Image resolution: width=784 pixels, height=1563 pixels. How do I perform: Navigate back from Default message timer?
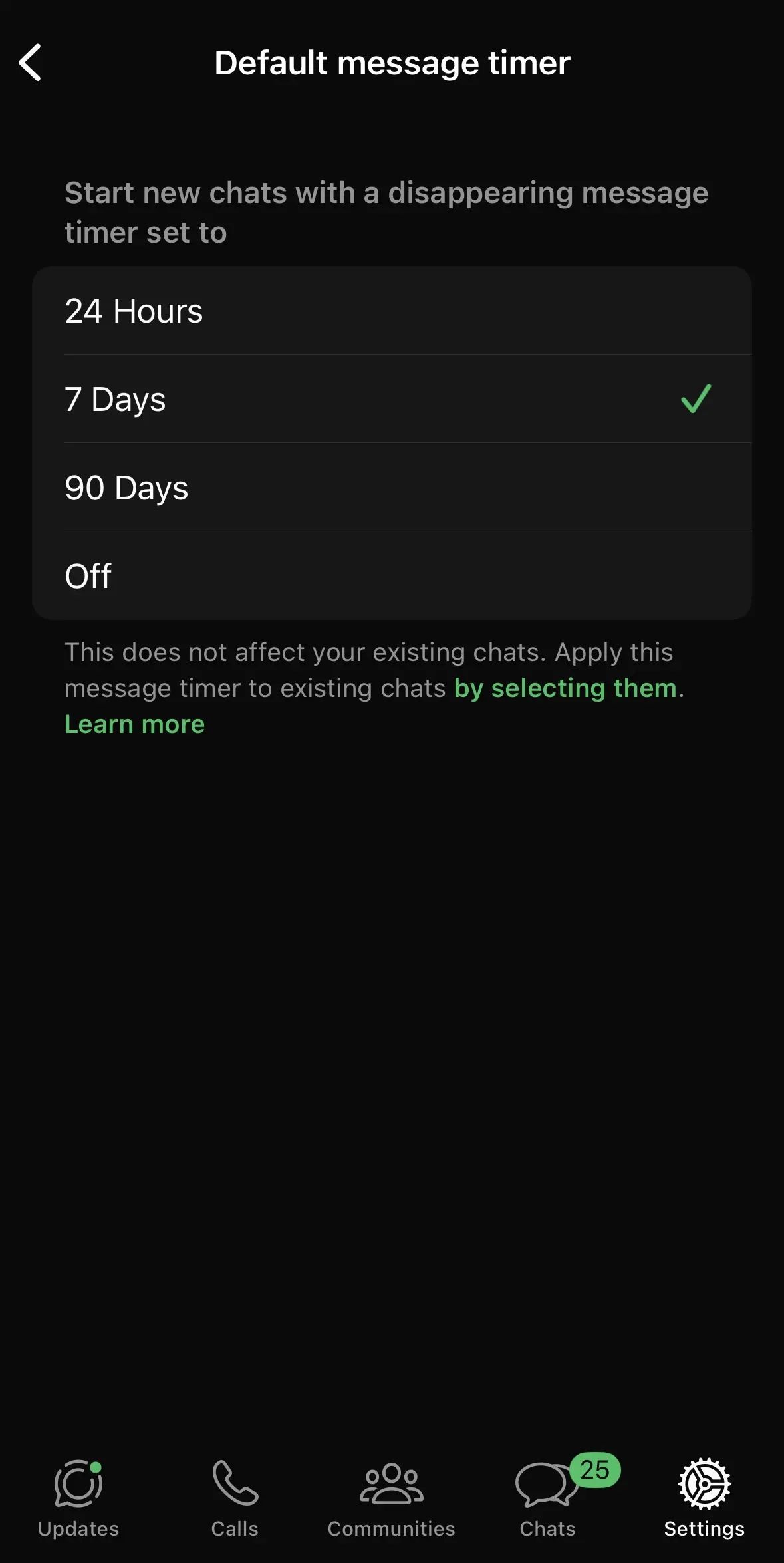pos(31,63)
